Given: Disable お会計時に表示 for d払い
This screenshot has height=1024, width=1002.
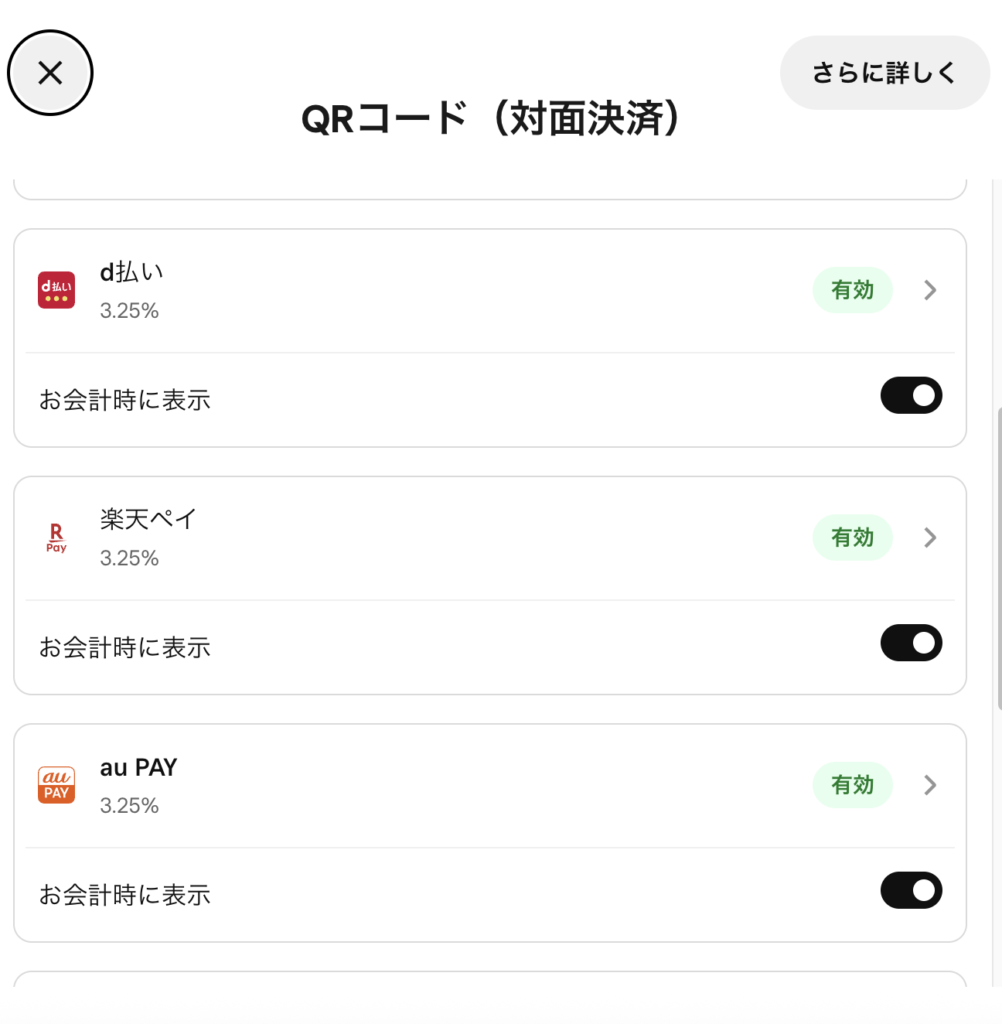Looking at the screenshot, I should click(911, 395).
